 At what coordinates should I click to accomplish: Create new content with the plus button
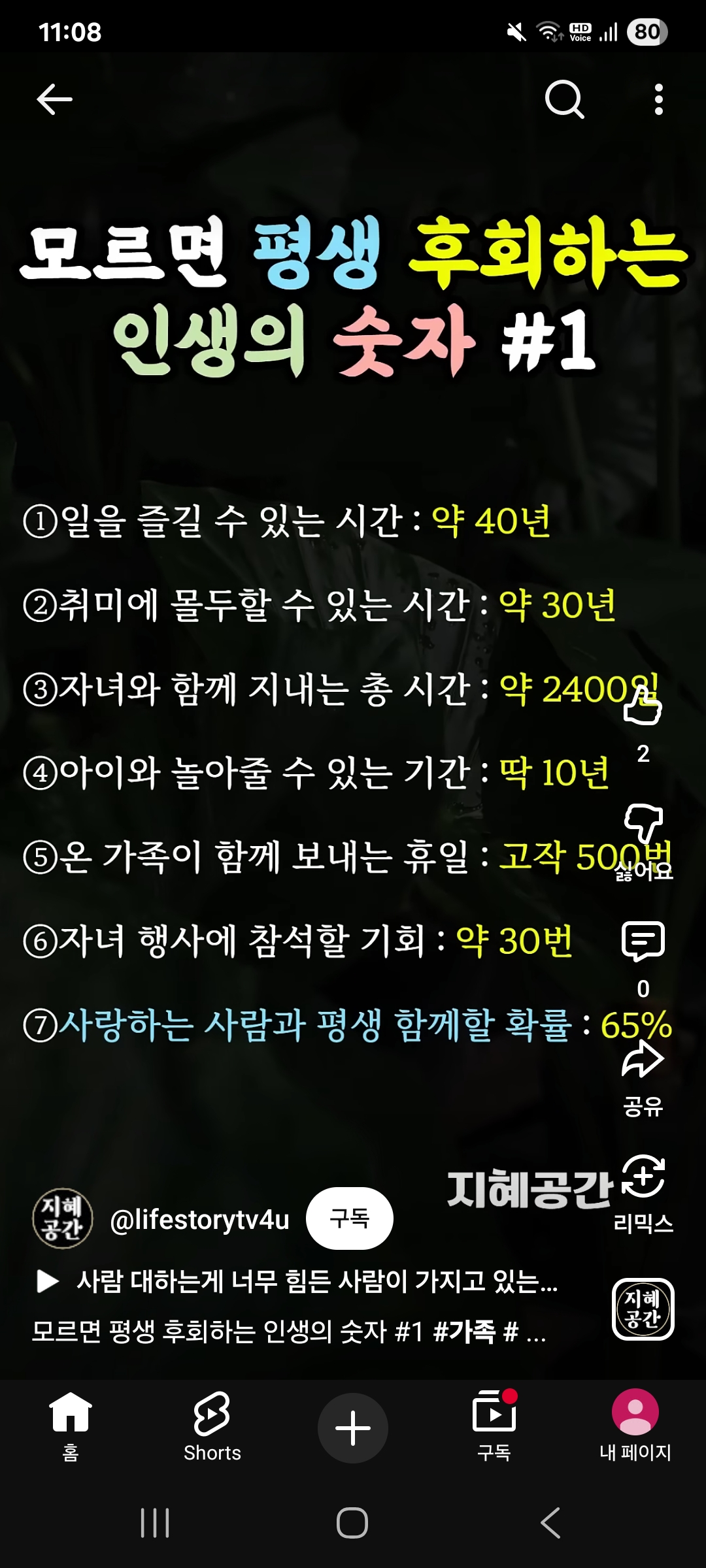click(x=353, y=1428)
